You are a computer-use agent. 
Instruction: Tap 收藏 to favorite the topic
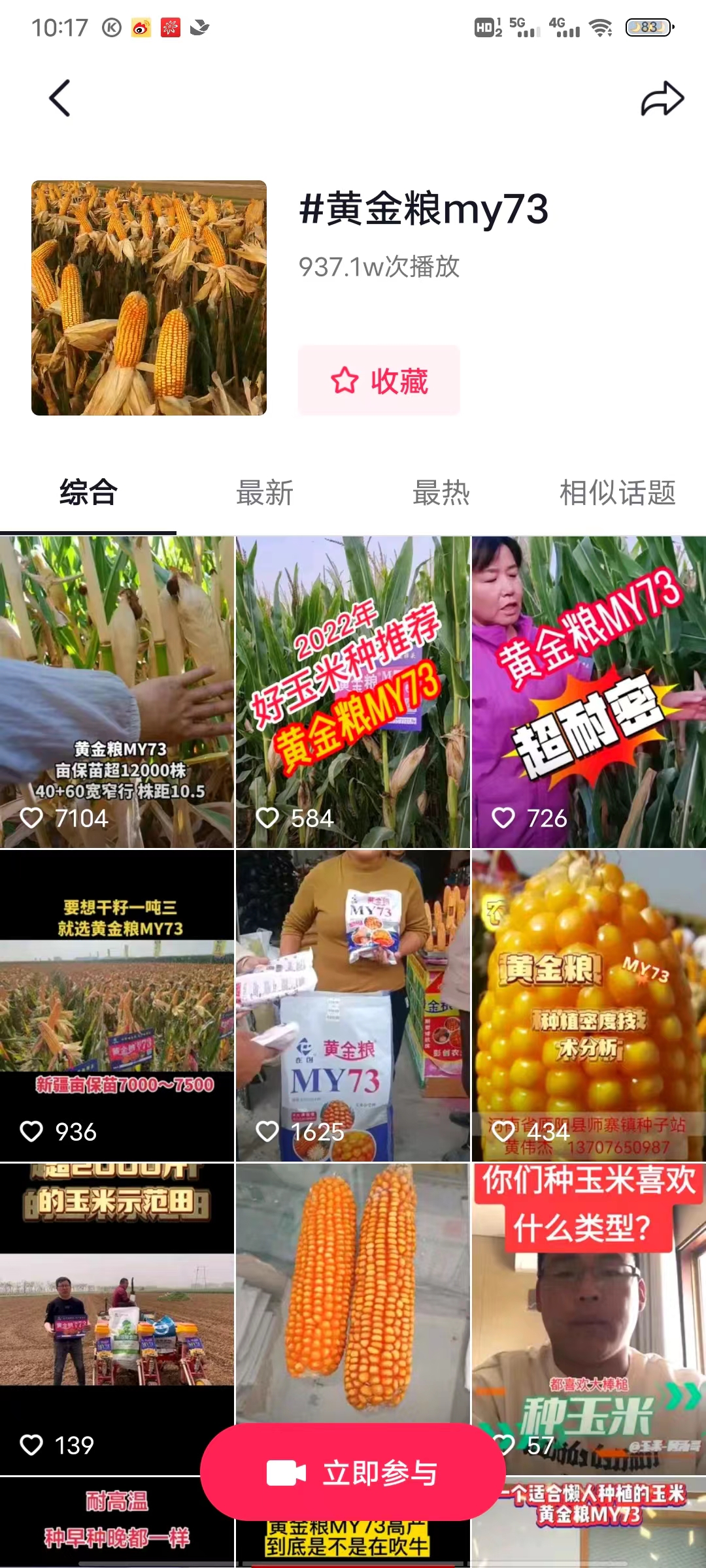tap(379, 380)
